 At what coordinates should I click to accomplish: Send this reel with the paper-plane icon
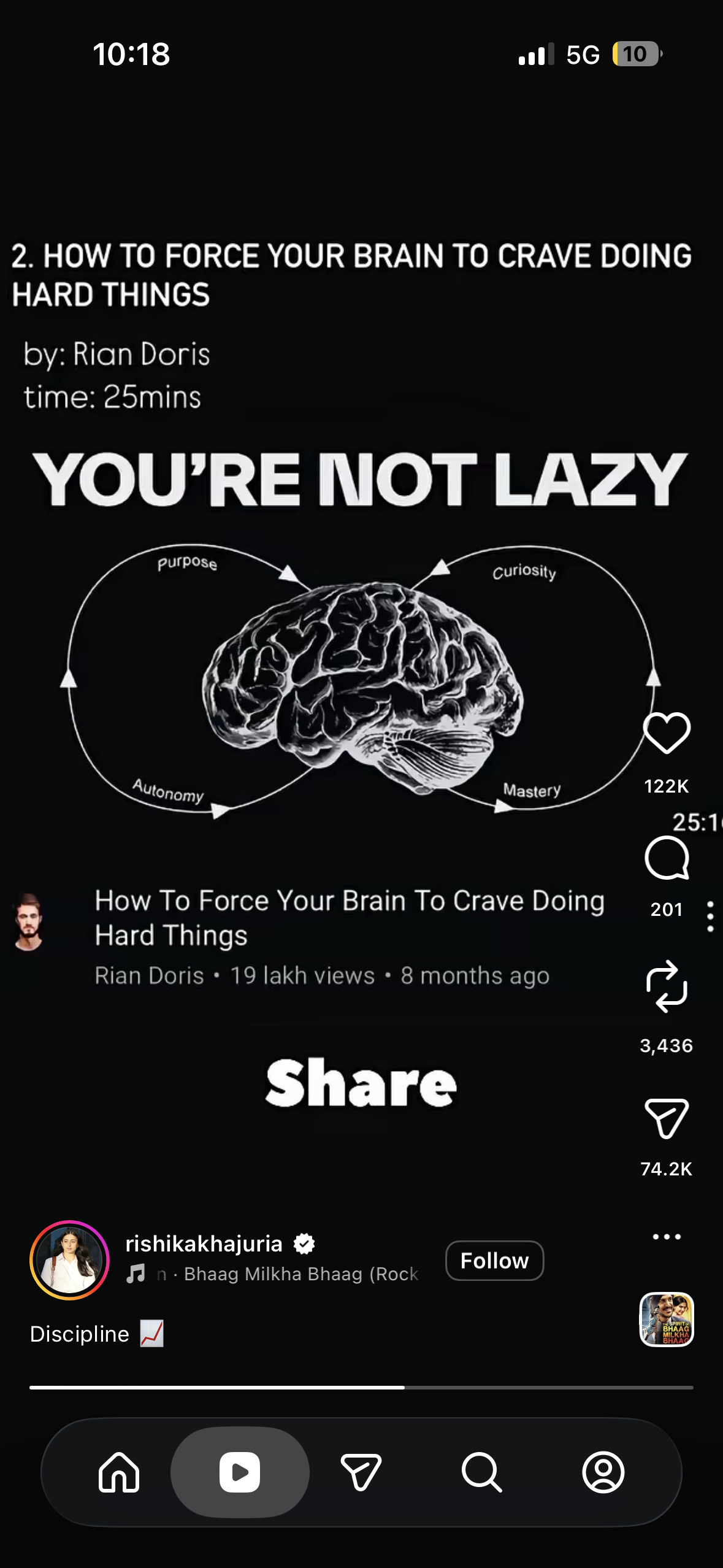[667, 1119]
